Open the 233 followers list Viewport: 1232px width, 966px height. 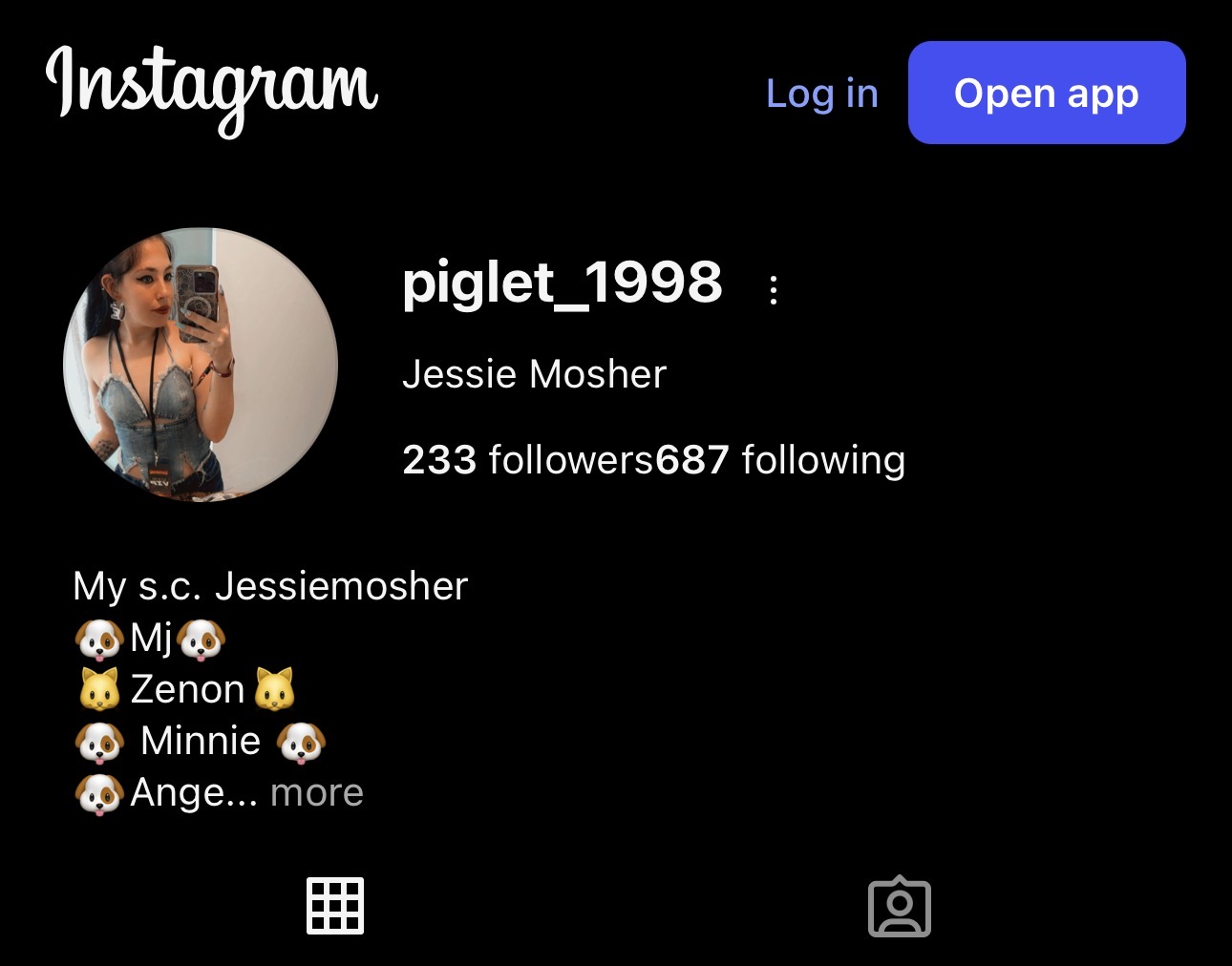click(527, 460)
